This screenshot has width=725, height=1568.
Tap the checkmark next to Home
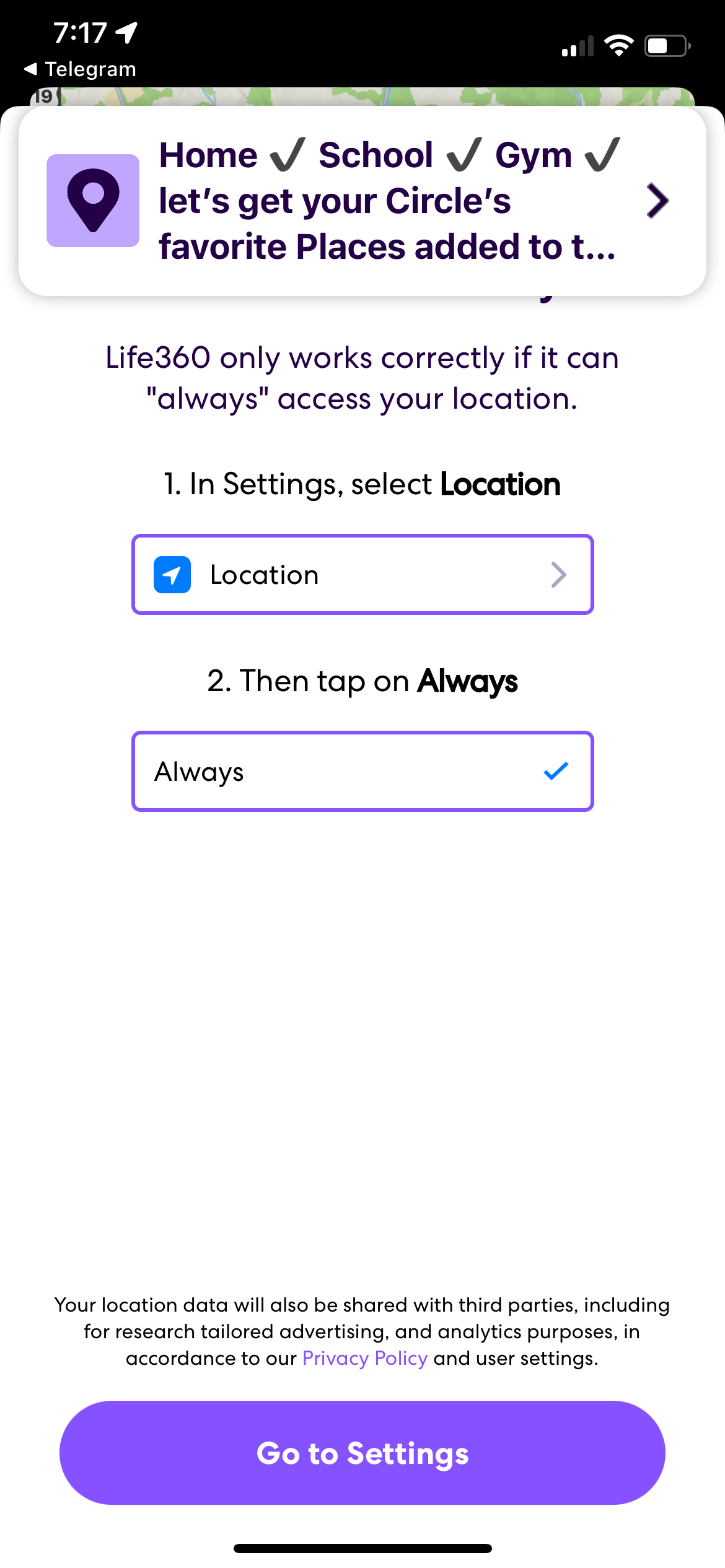coord(287,154)
